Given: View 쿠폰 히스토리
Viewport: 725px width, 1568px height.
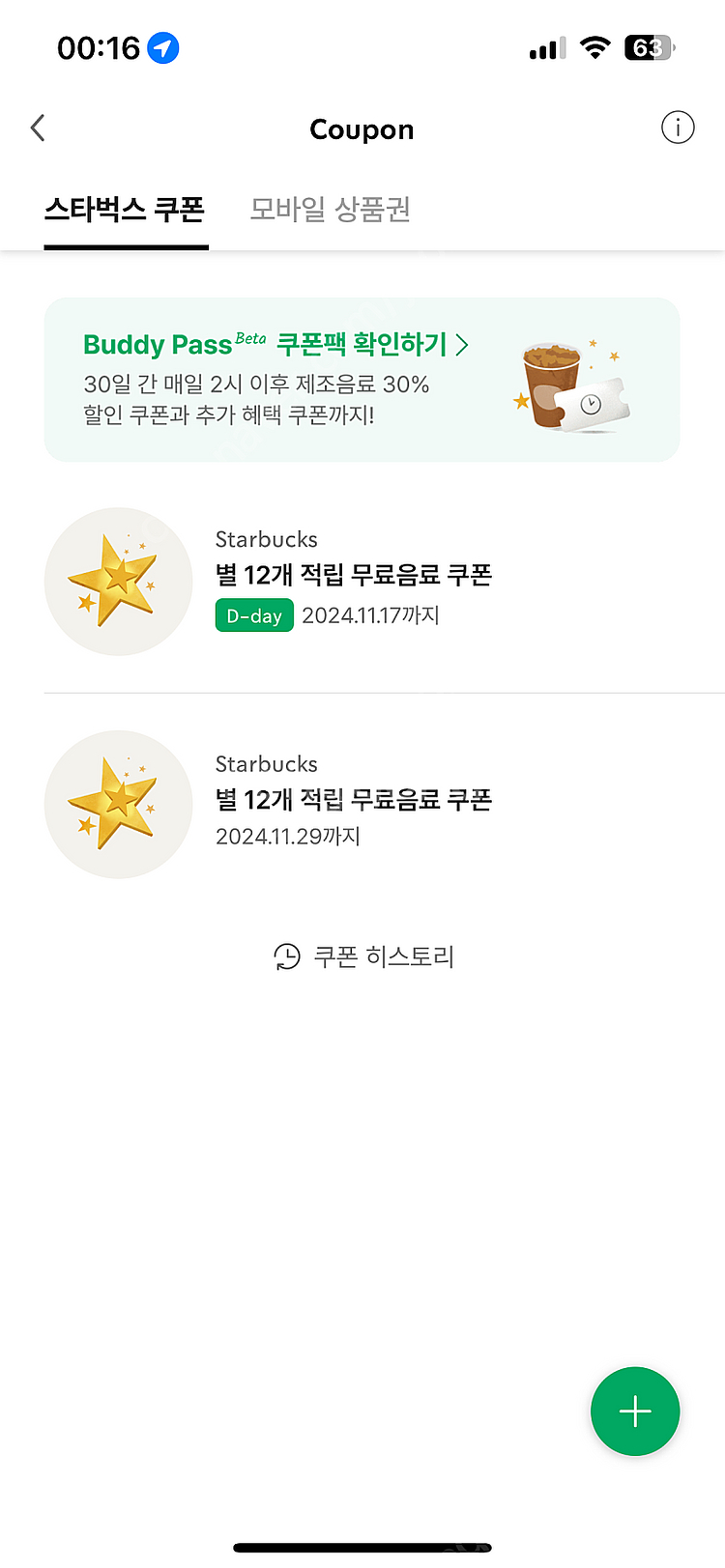Looking at the screenshot, I should click(x=363, y=956).
